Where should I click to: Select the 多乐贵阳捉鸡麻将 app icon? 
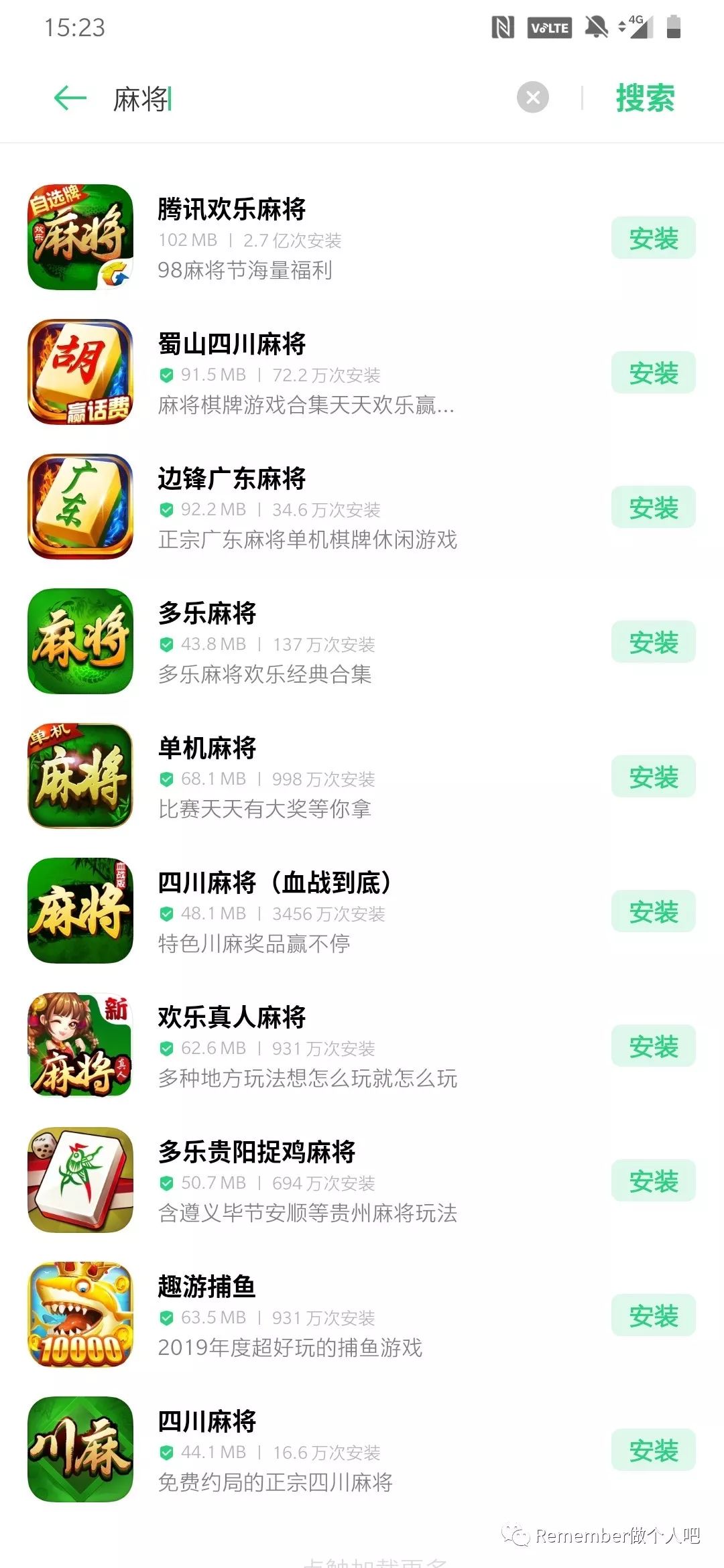point(80,1180)
